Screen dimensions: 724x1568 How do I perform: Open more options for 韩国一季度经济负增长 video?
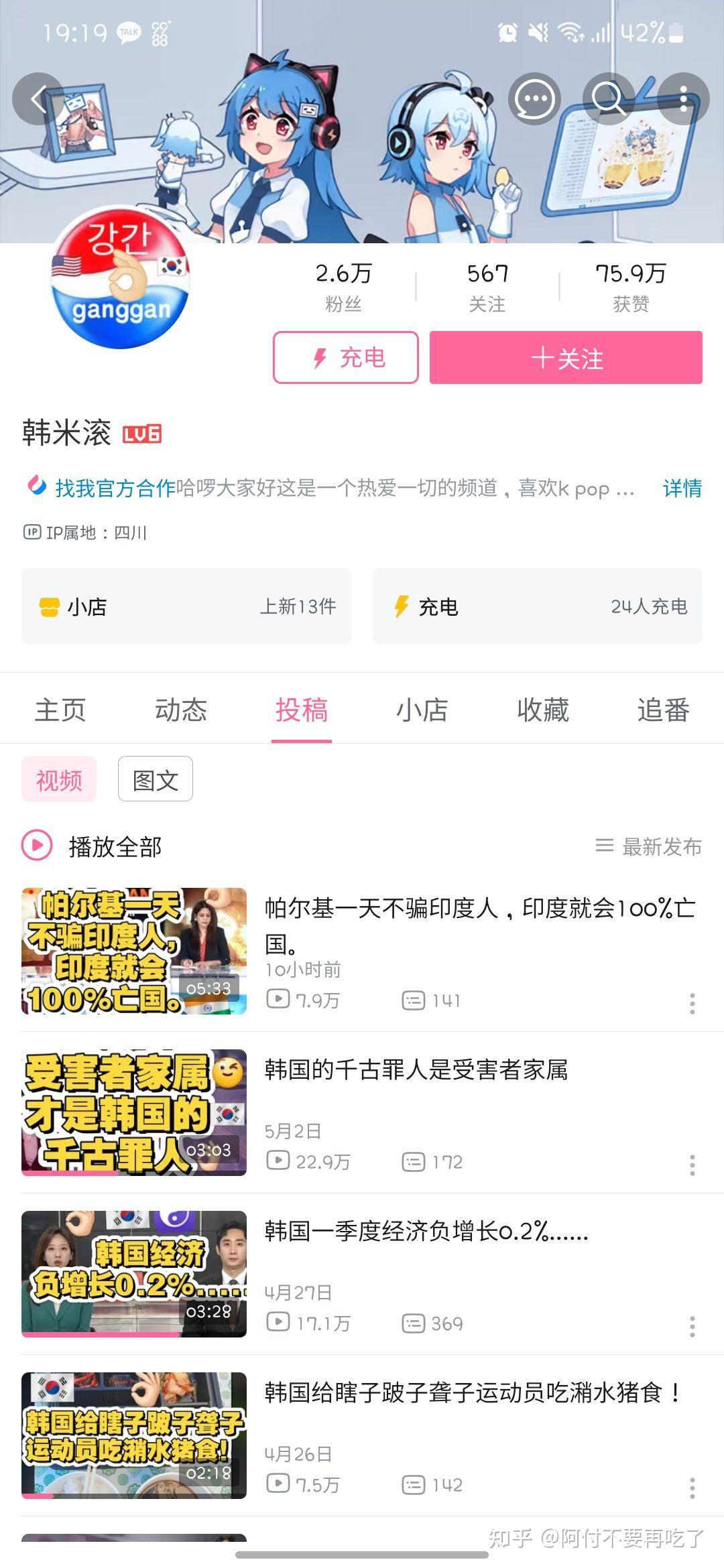pos(692,1326)
